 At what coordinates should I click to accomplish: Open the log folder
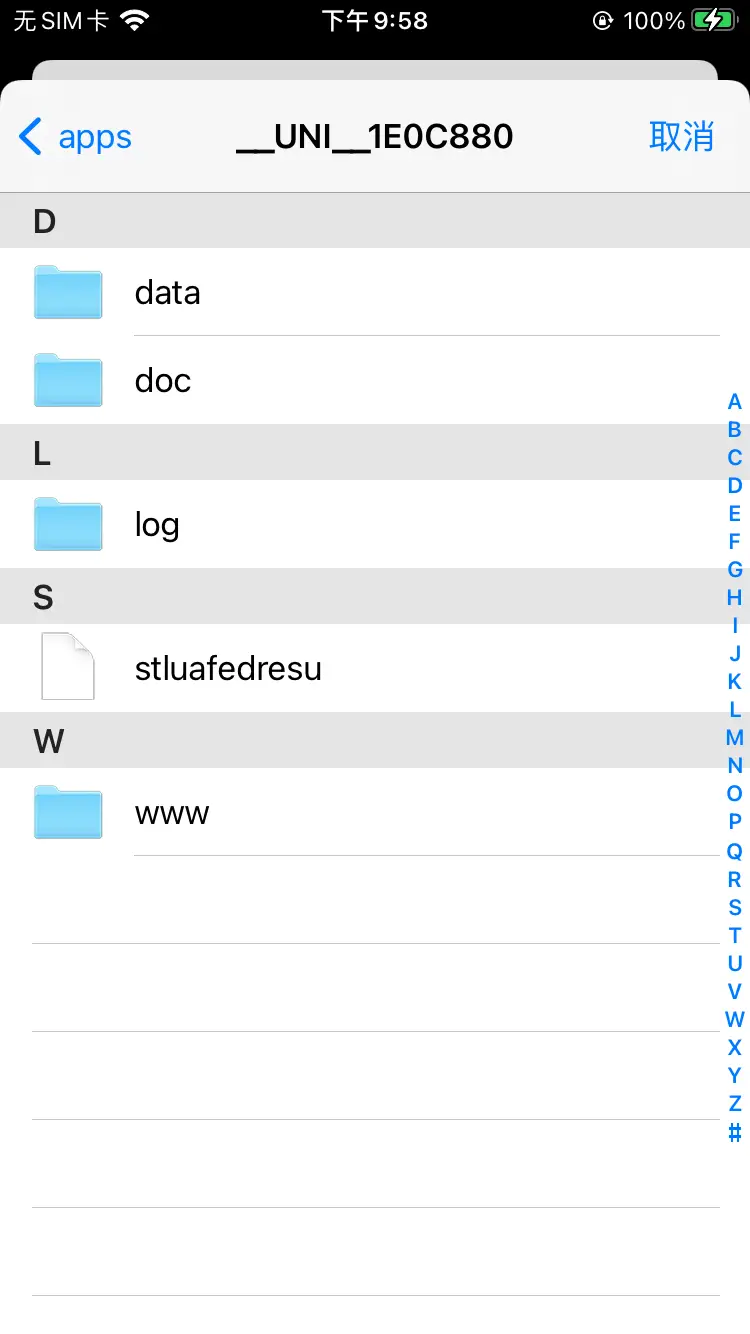375,524
